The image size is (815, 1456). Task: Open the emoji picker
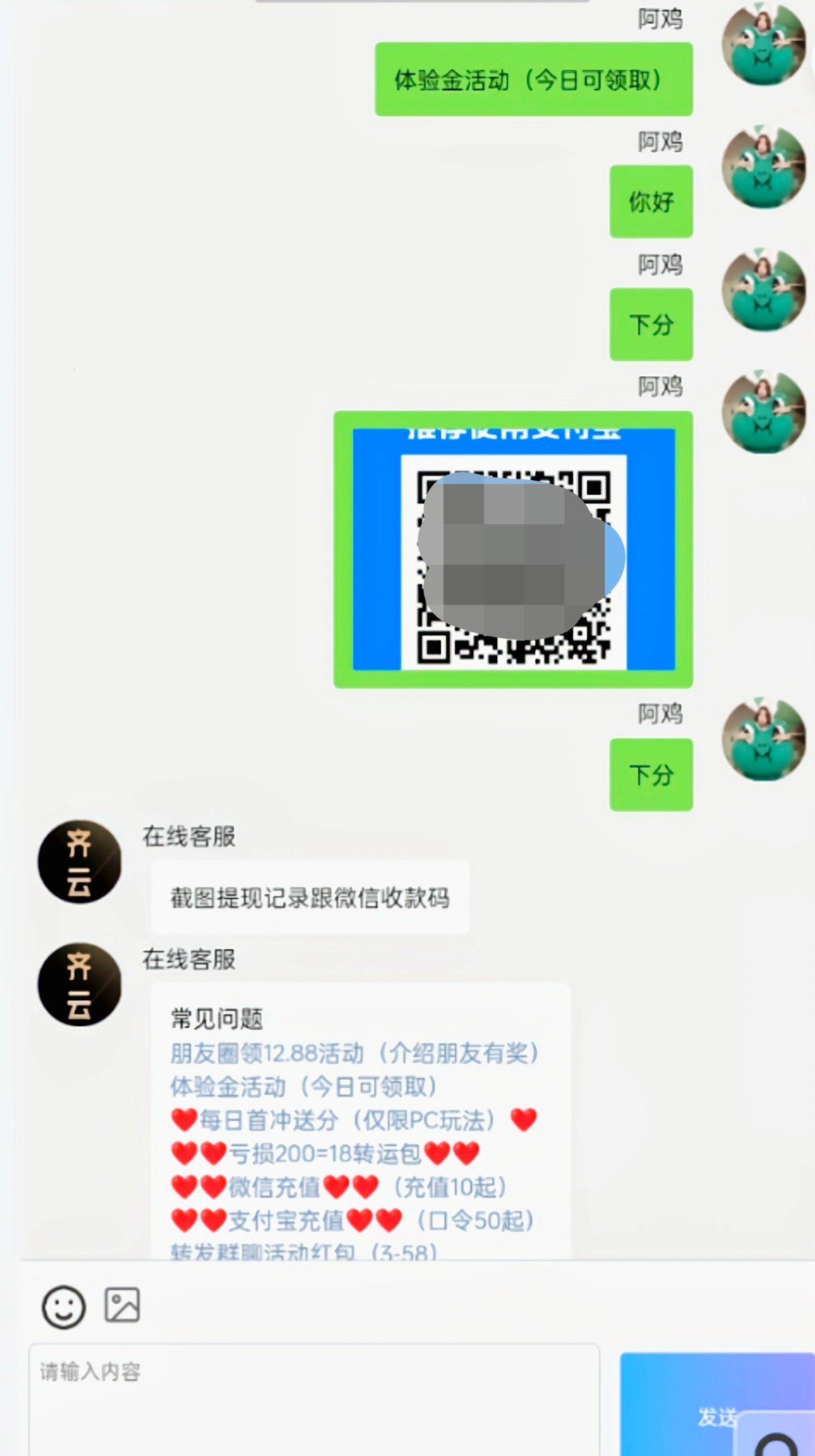(64, 1307)
